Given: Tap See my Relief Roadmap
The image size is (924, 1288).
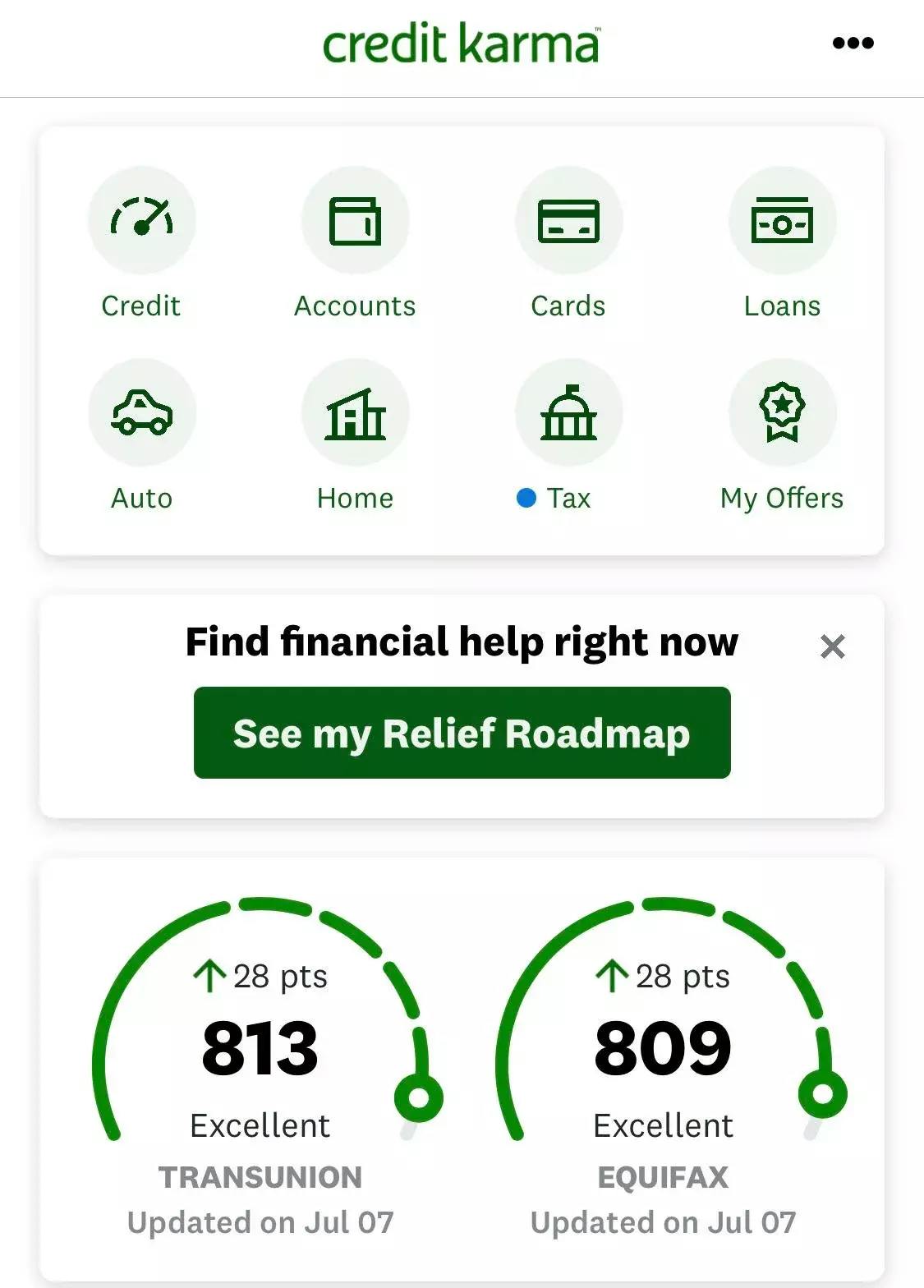Looking at the screenshot, I should coord(462,733).
